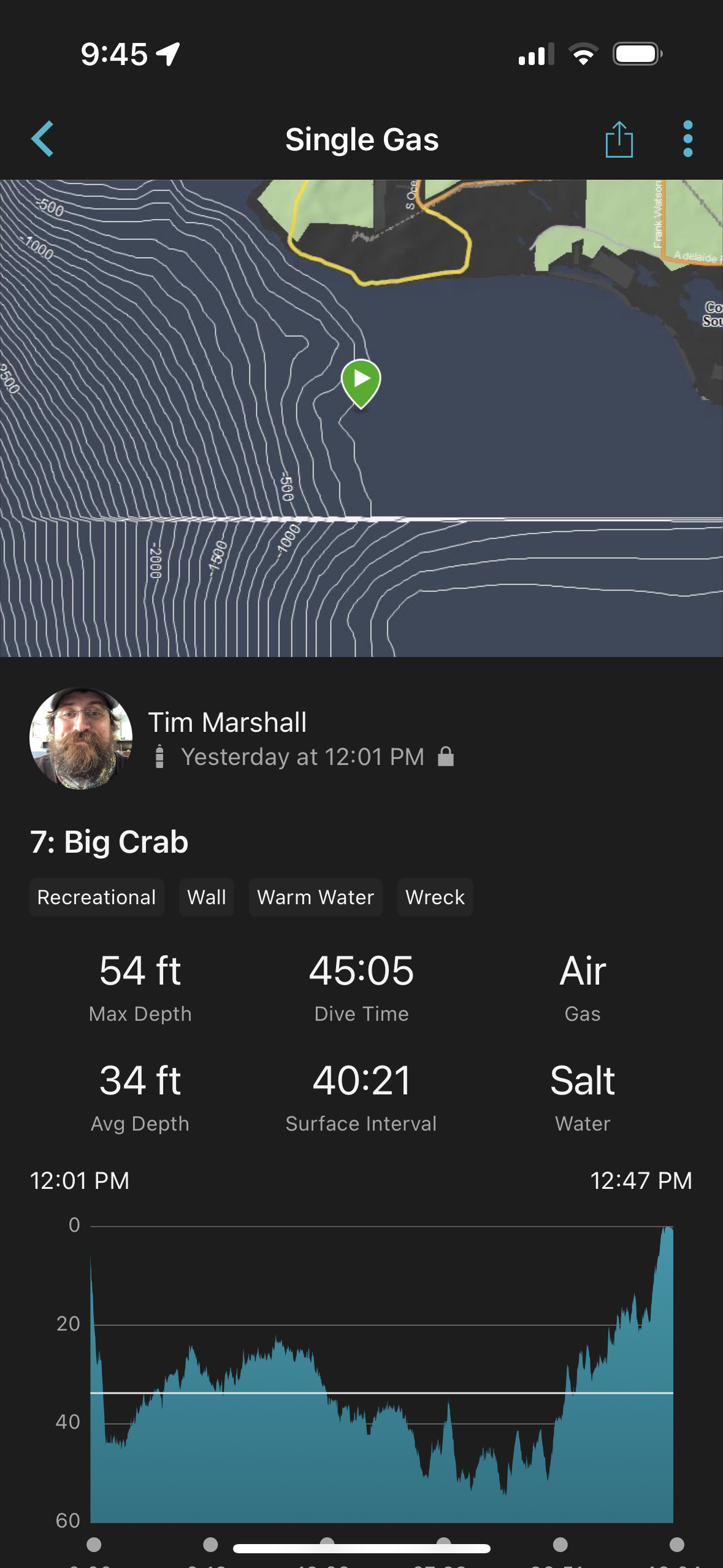Tap the green dive start marker

coord(361,381)
